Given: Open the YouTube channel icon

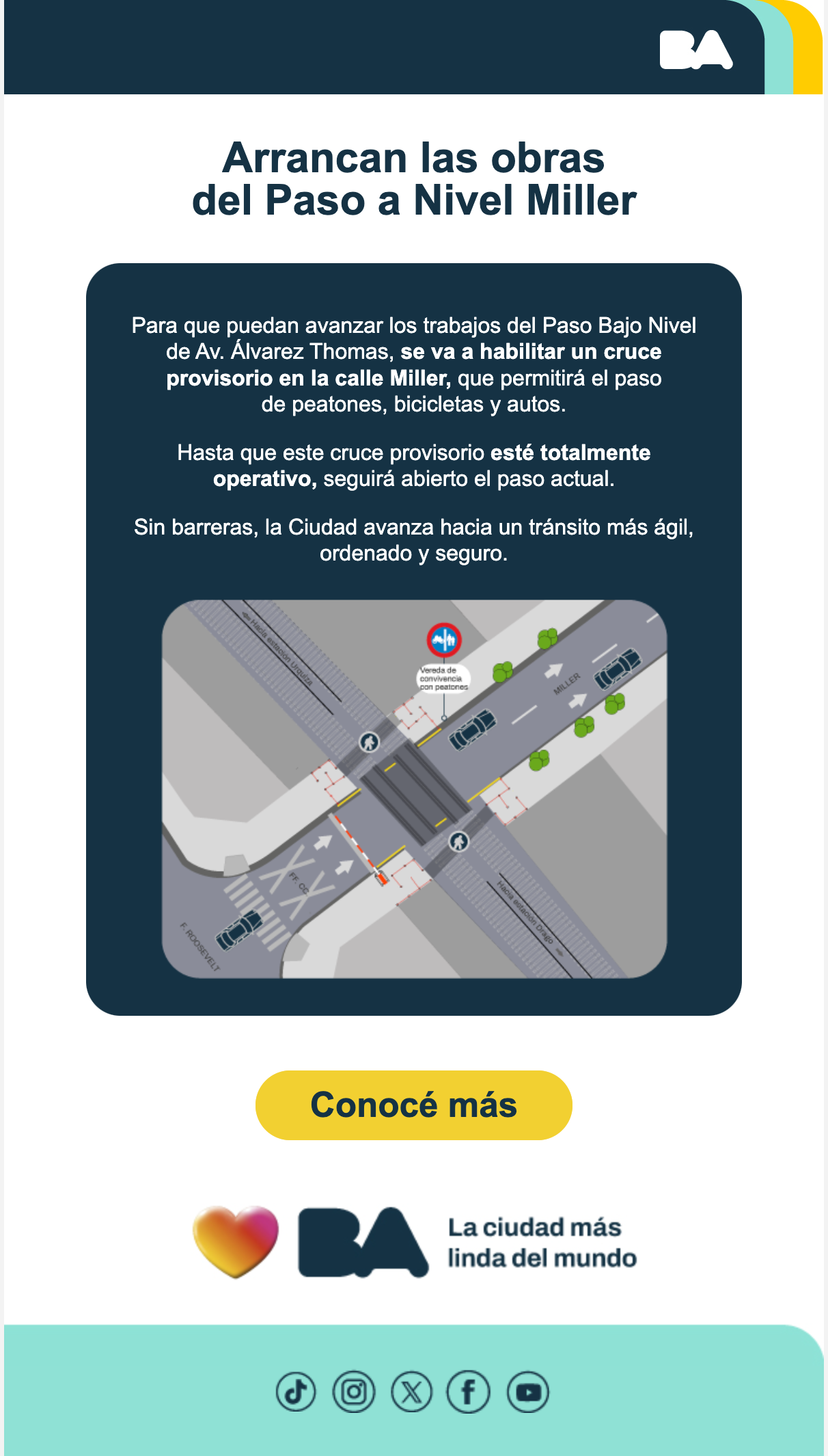Looking at the screenshot, I should 528,1392.
